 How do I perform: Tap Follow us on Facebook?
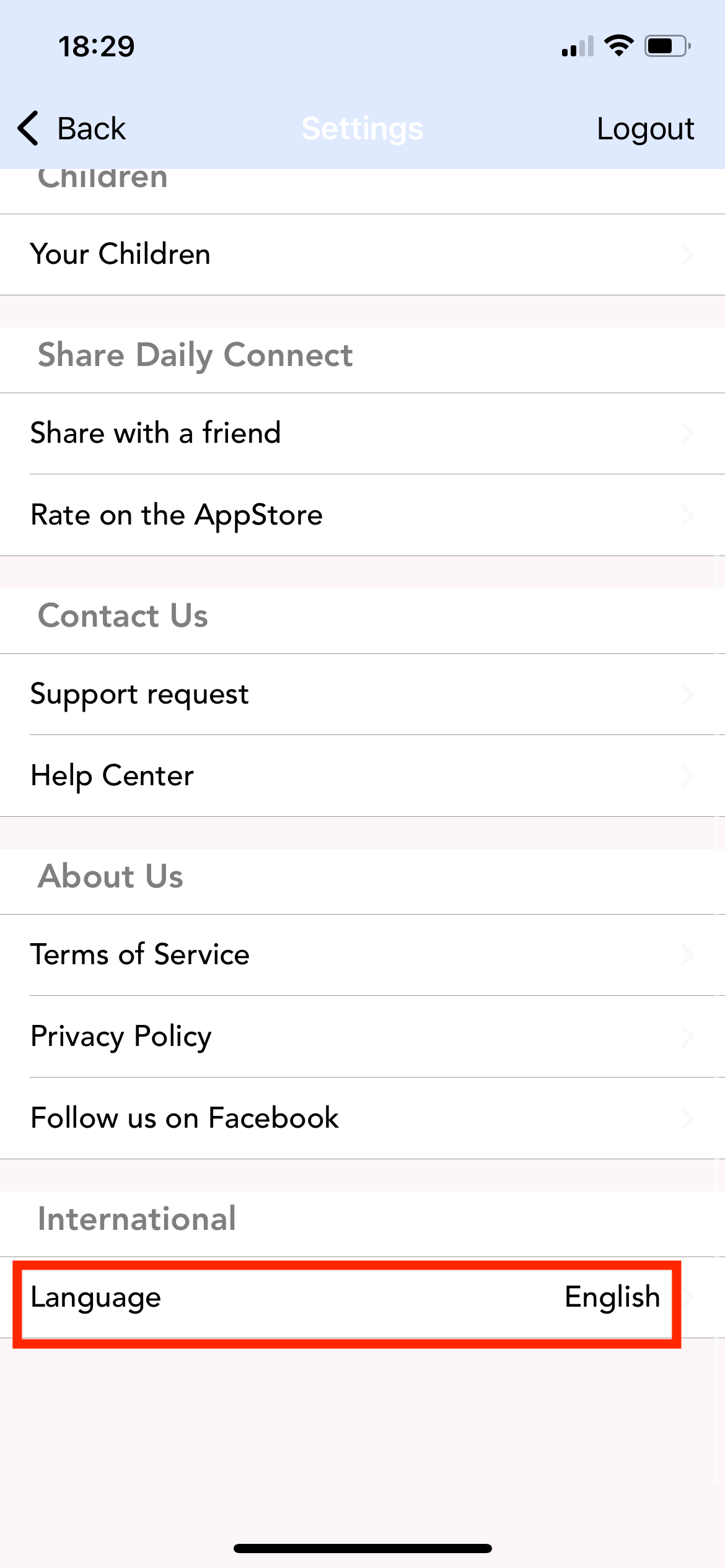point(362,1118)
